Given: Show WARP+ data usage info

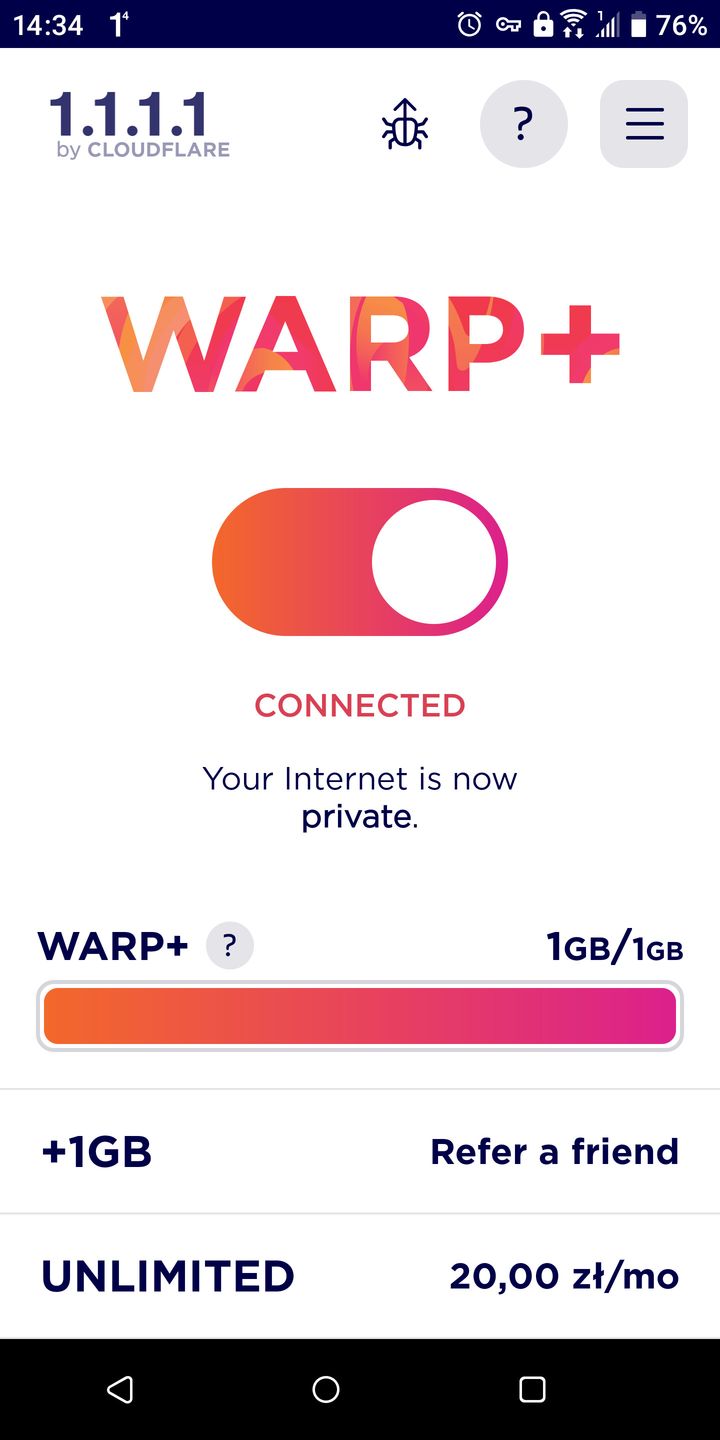Looking at the screenshot, I should click(x=230, y=945).
